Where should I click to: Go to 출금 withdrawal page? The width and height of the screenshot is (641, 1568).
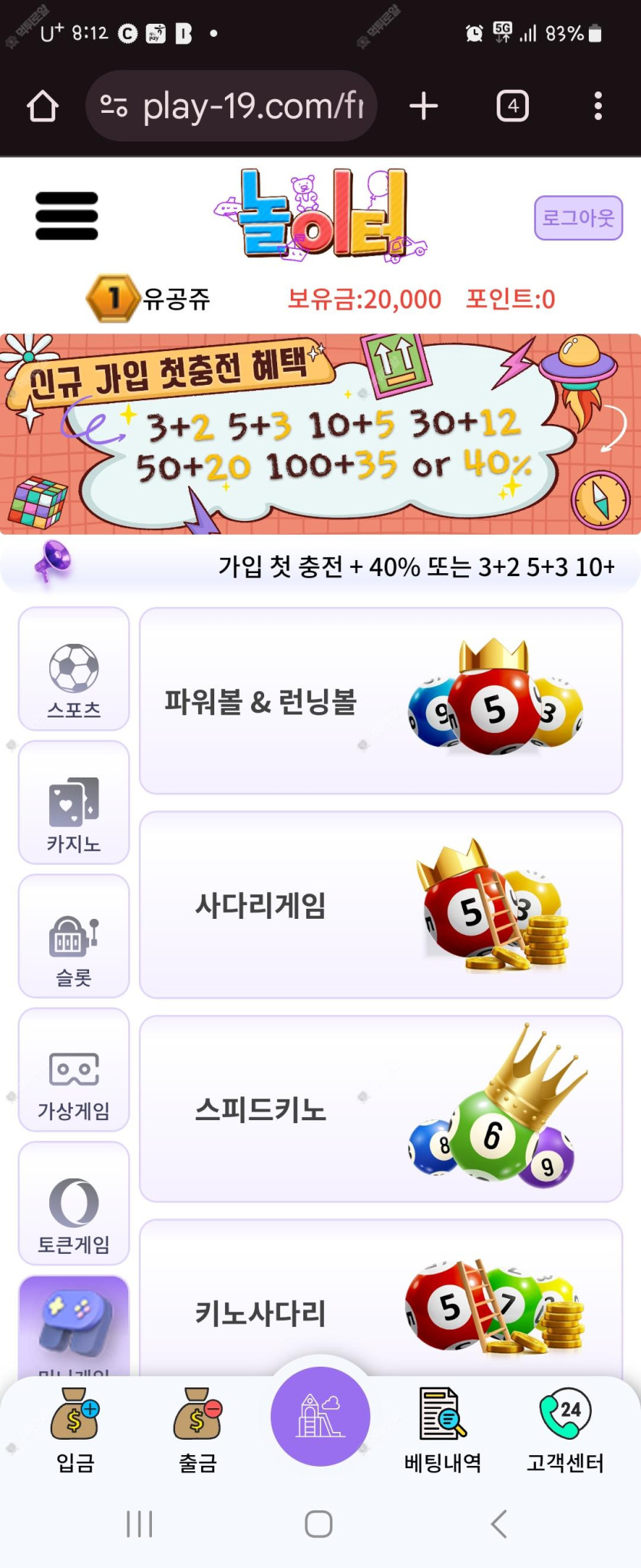click(x=197, y=1430)
